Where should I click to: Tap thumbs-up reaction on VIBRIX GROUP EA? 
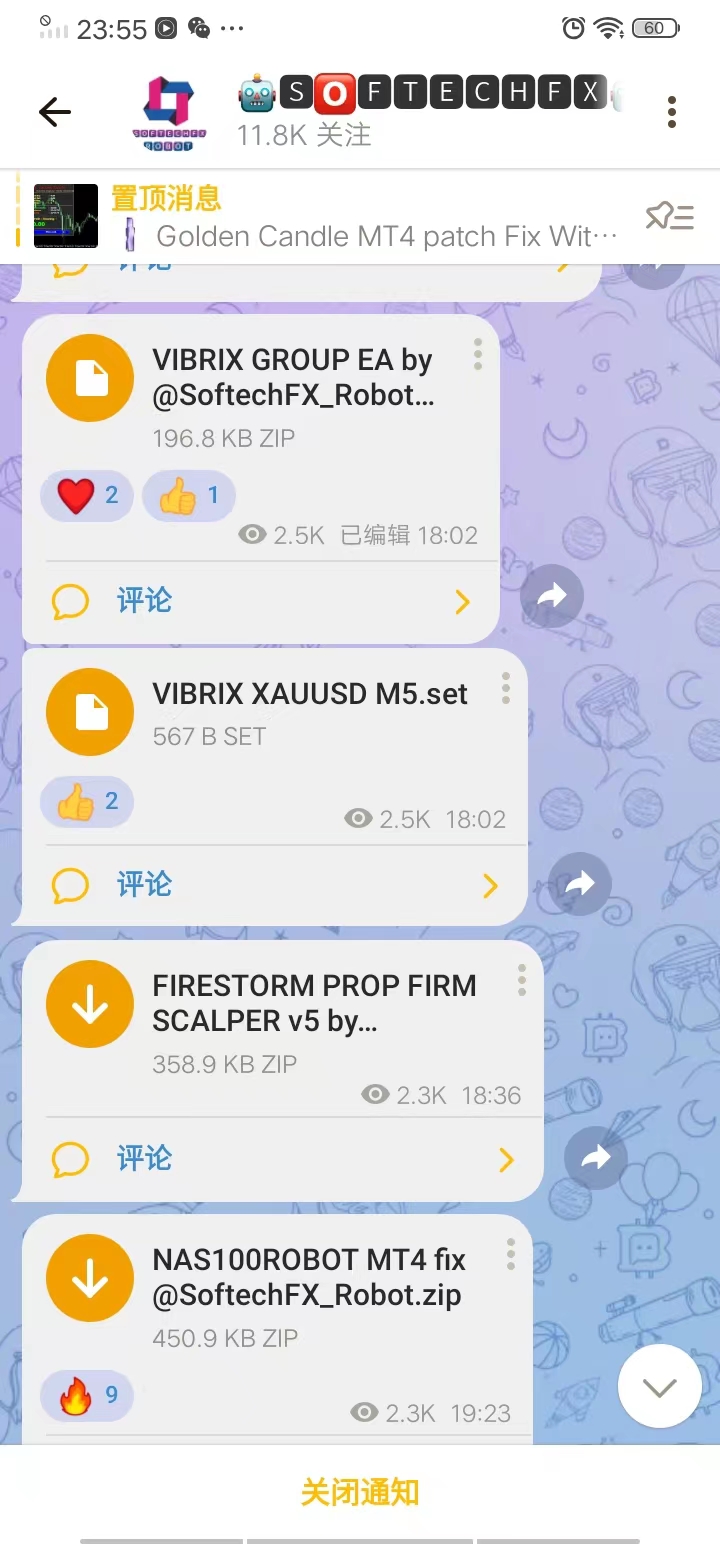coord(189,496)
